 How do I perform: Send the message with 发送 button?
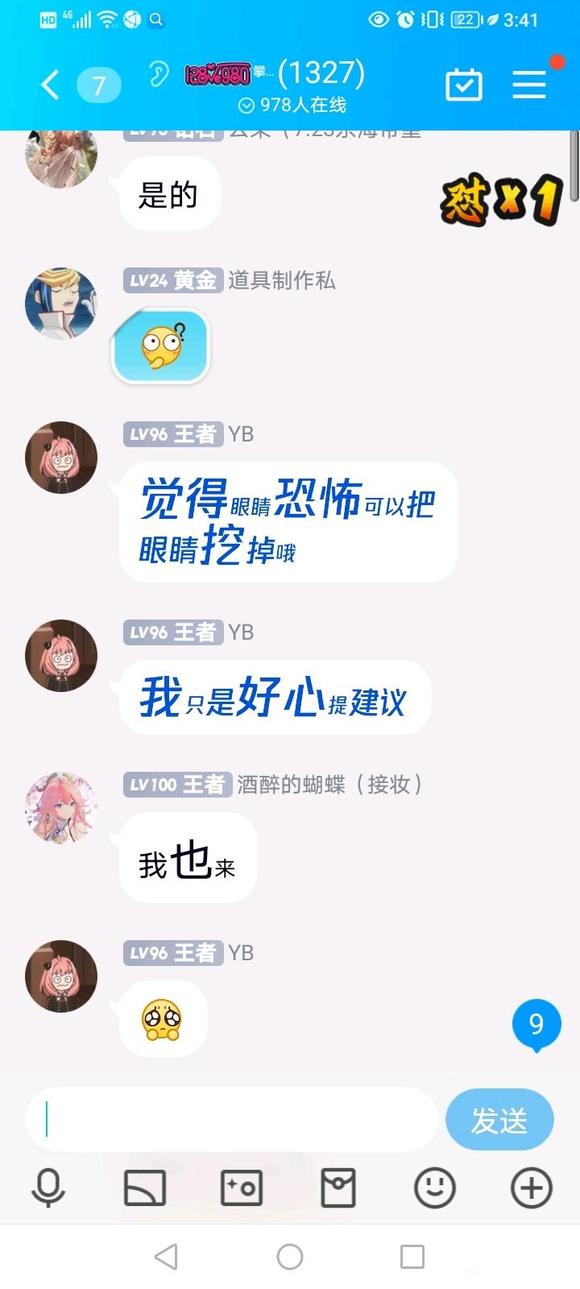[499, 1120]
